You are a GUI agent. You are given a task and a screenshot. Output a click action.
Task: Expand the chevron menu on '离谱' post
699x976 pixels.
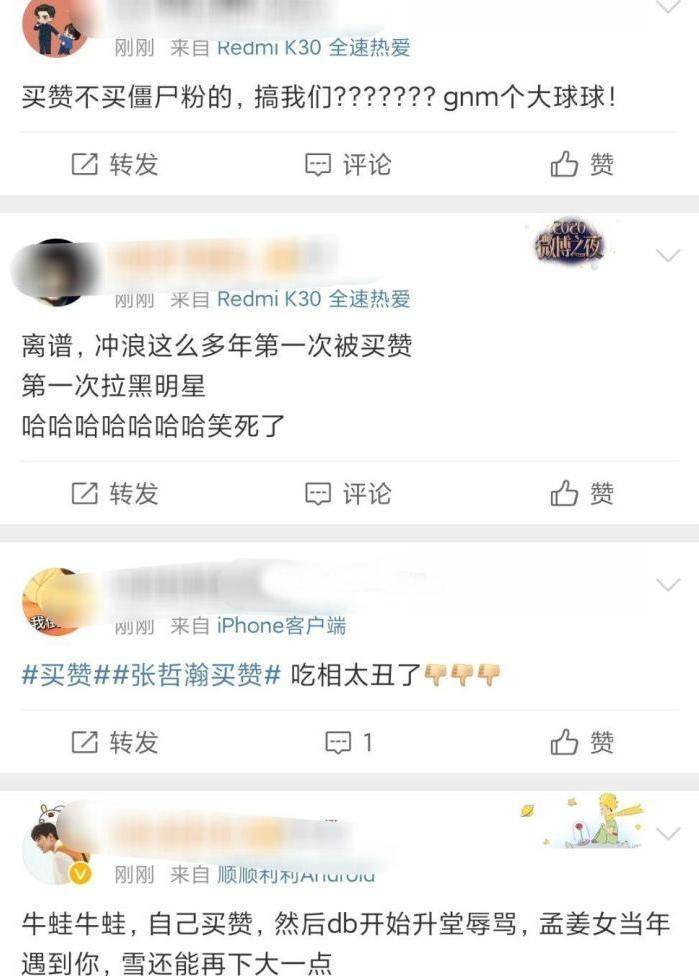click(667, 255)
